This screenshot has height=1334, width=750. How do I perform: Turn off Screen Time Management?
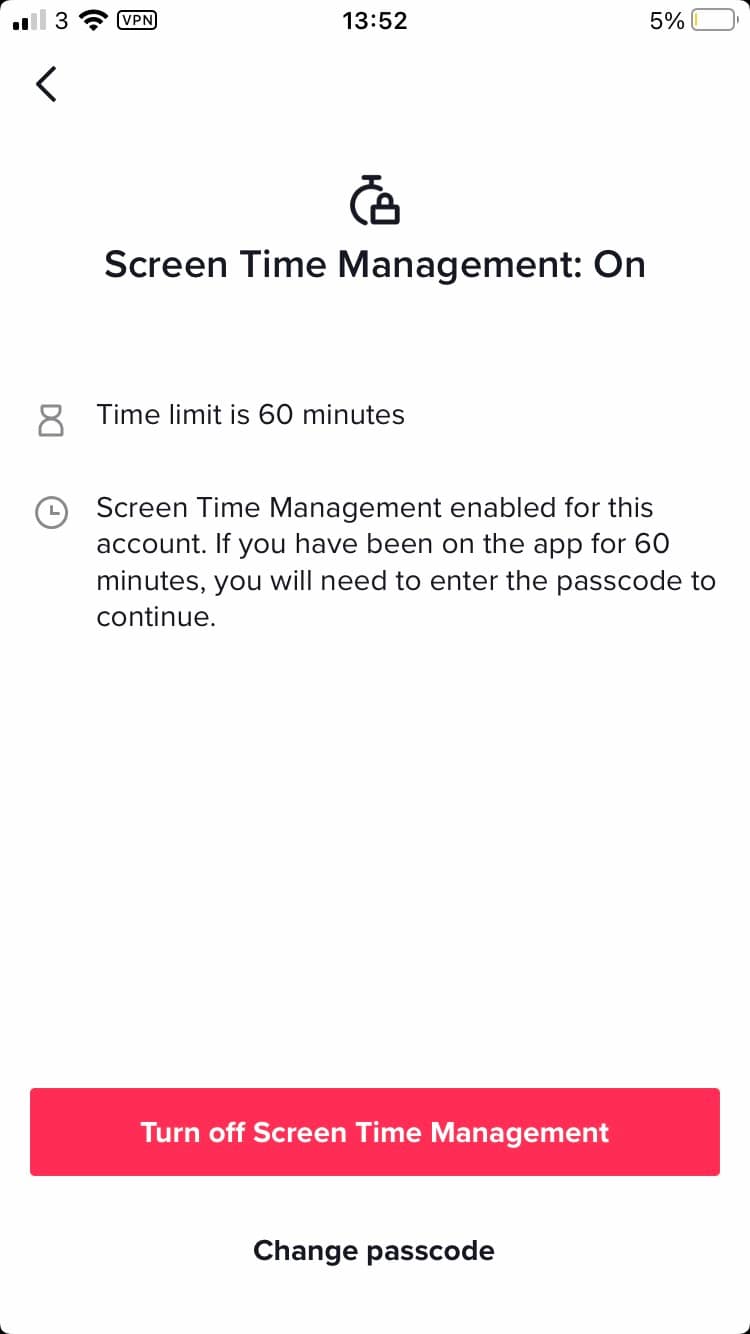[x=374, y=1132]
